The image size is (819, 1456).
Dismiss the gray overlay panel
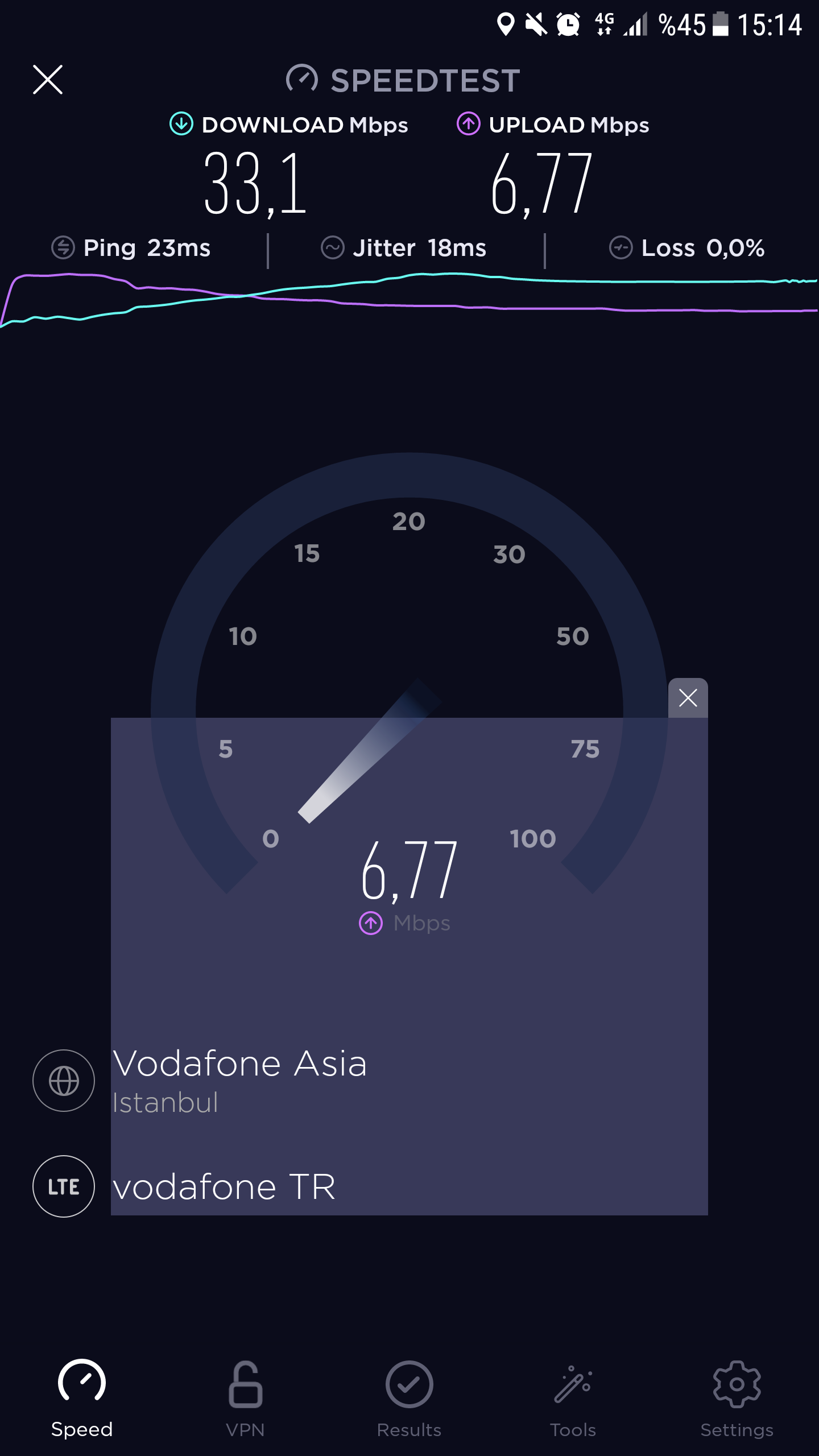688,698
